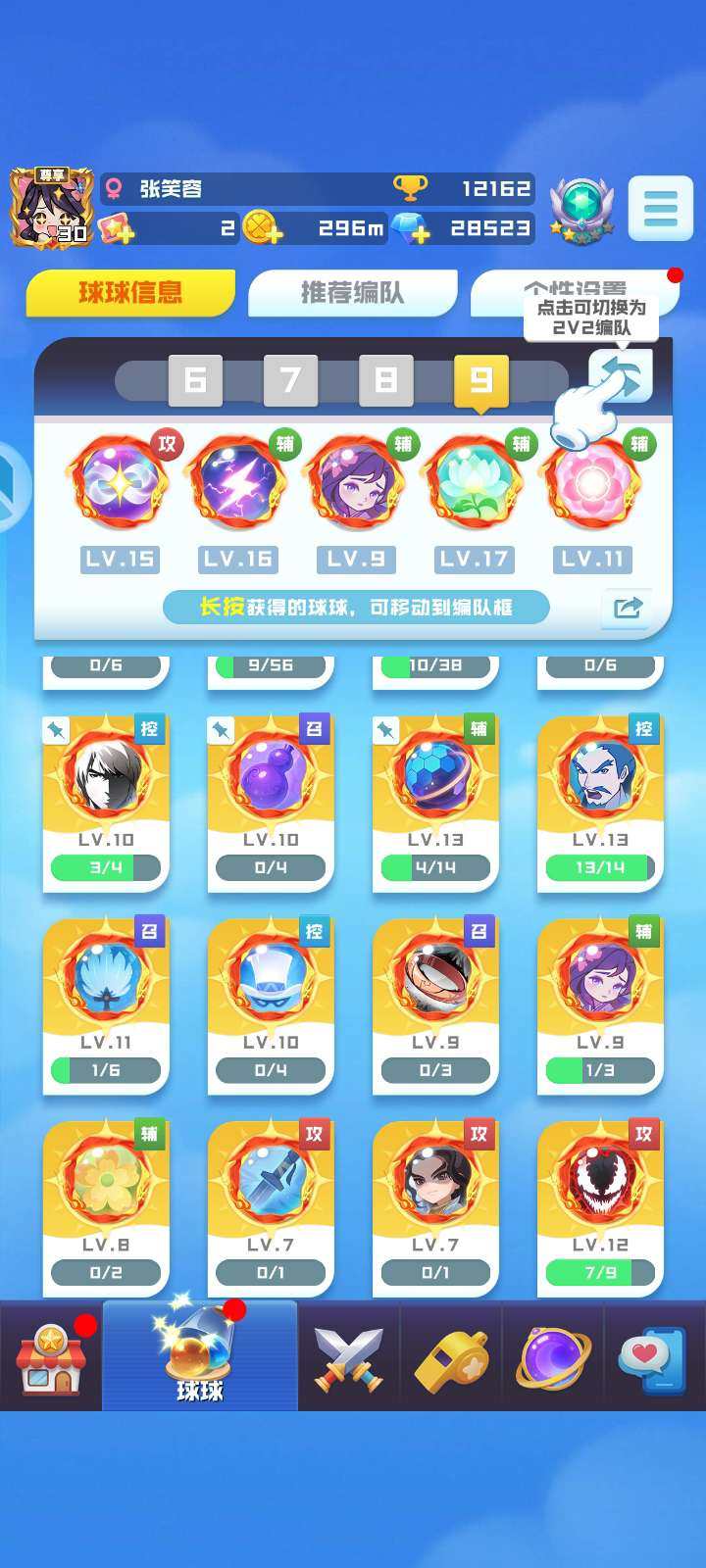Open the whistle tab in bottom bar

pos(451,1357)
